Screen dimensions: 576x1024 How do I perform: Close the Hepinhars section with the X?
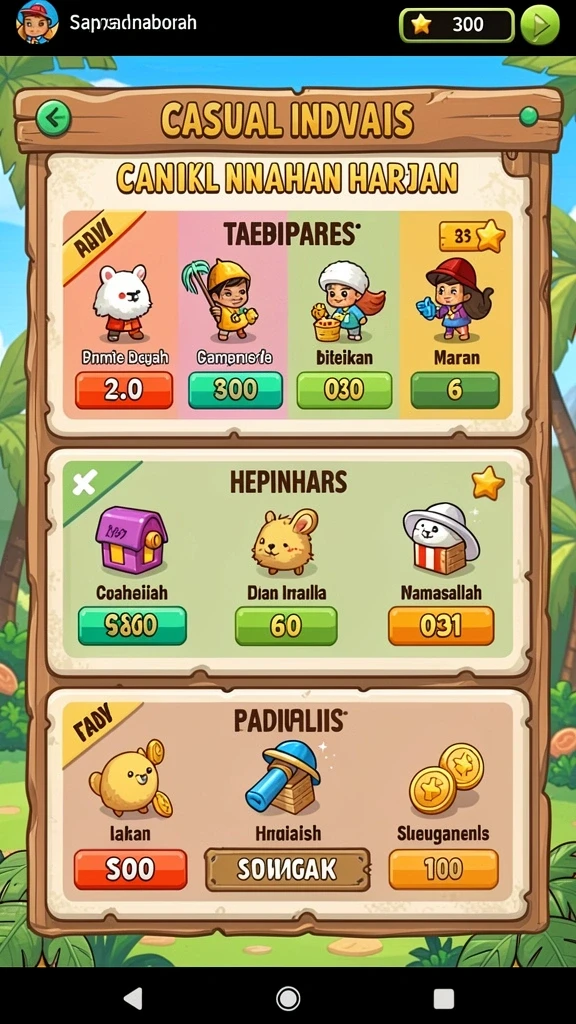[x=85, y=483]
